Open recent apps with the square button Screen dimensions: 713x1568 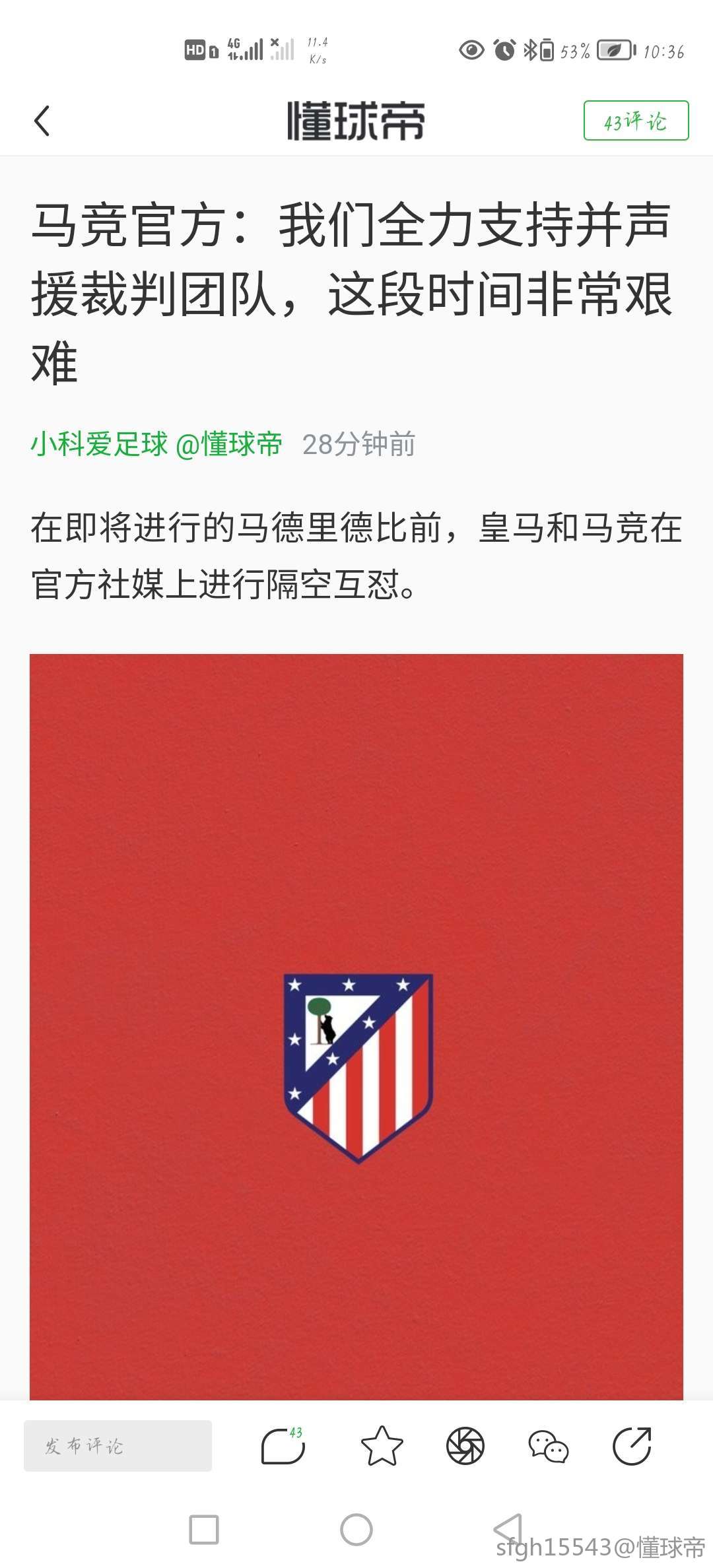pos(204,1529)
